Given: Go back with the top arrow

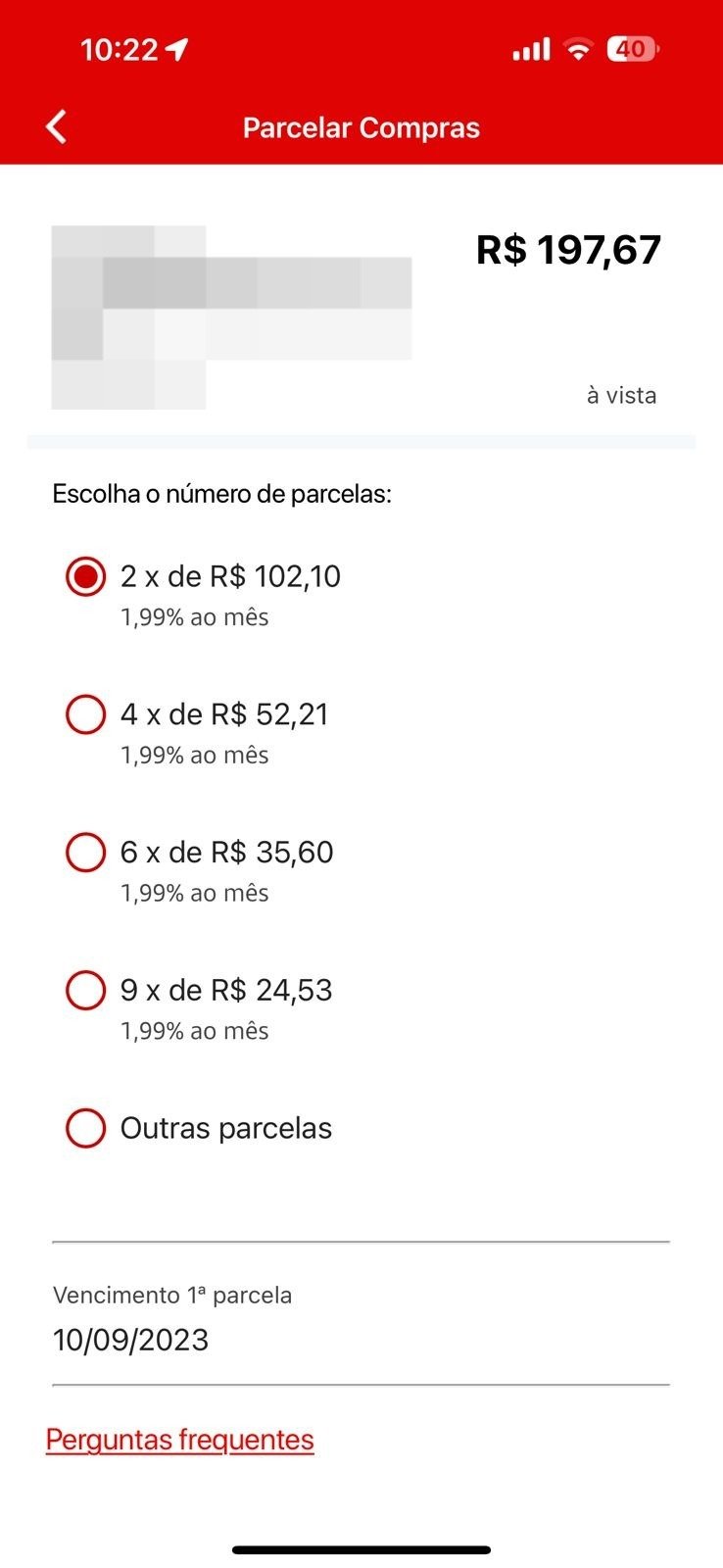Looking at the screenshot, I should point(56,127).
